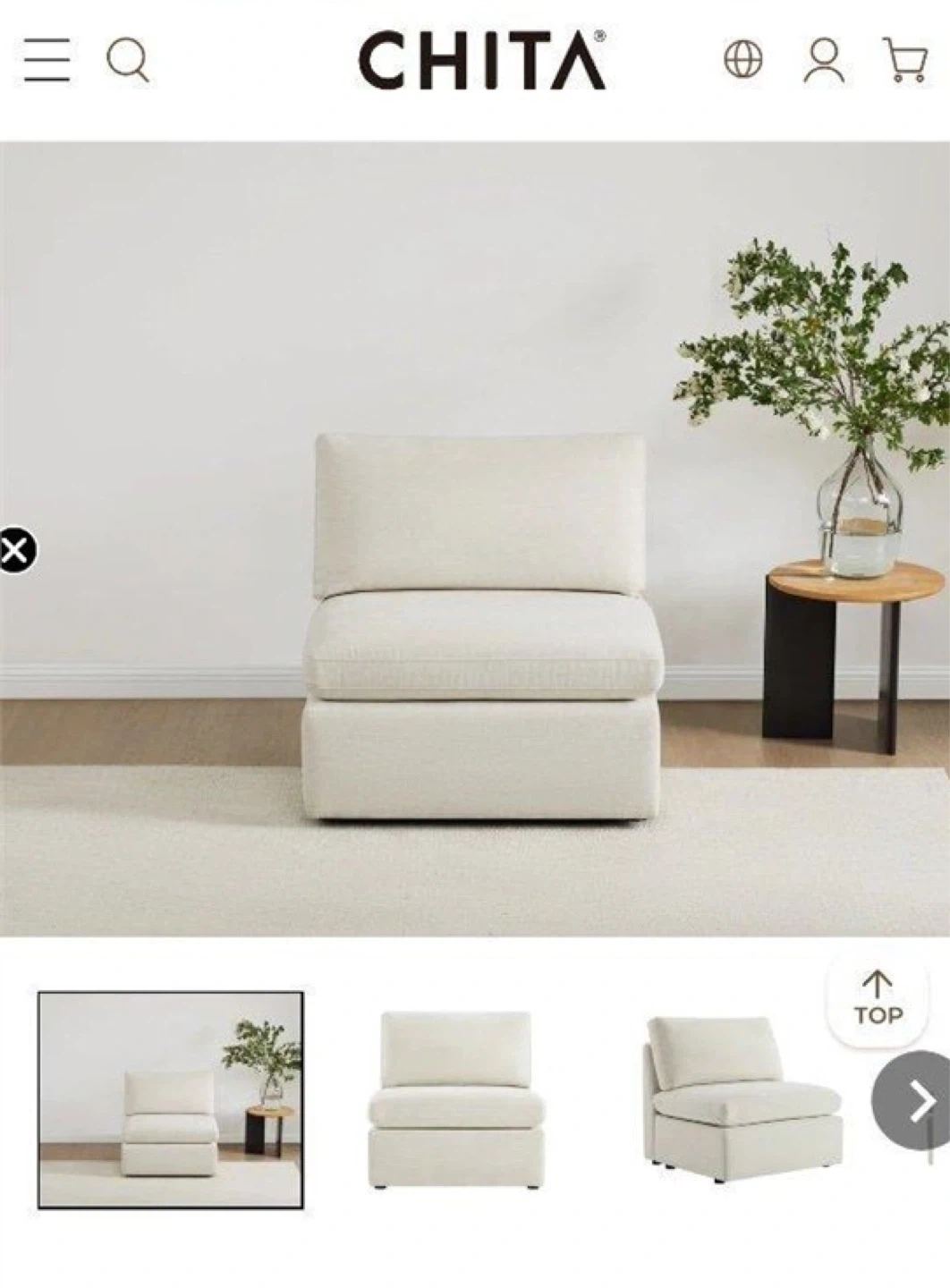950x1288 pixels.
Task: Tap the TOP button to return up
Action: [x=877, y=999]
